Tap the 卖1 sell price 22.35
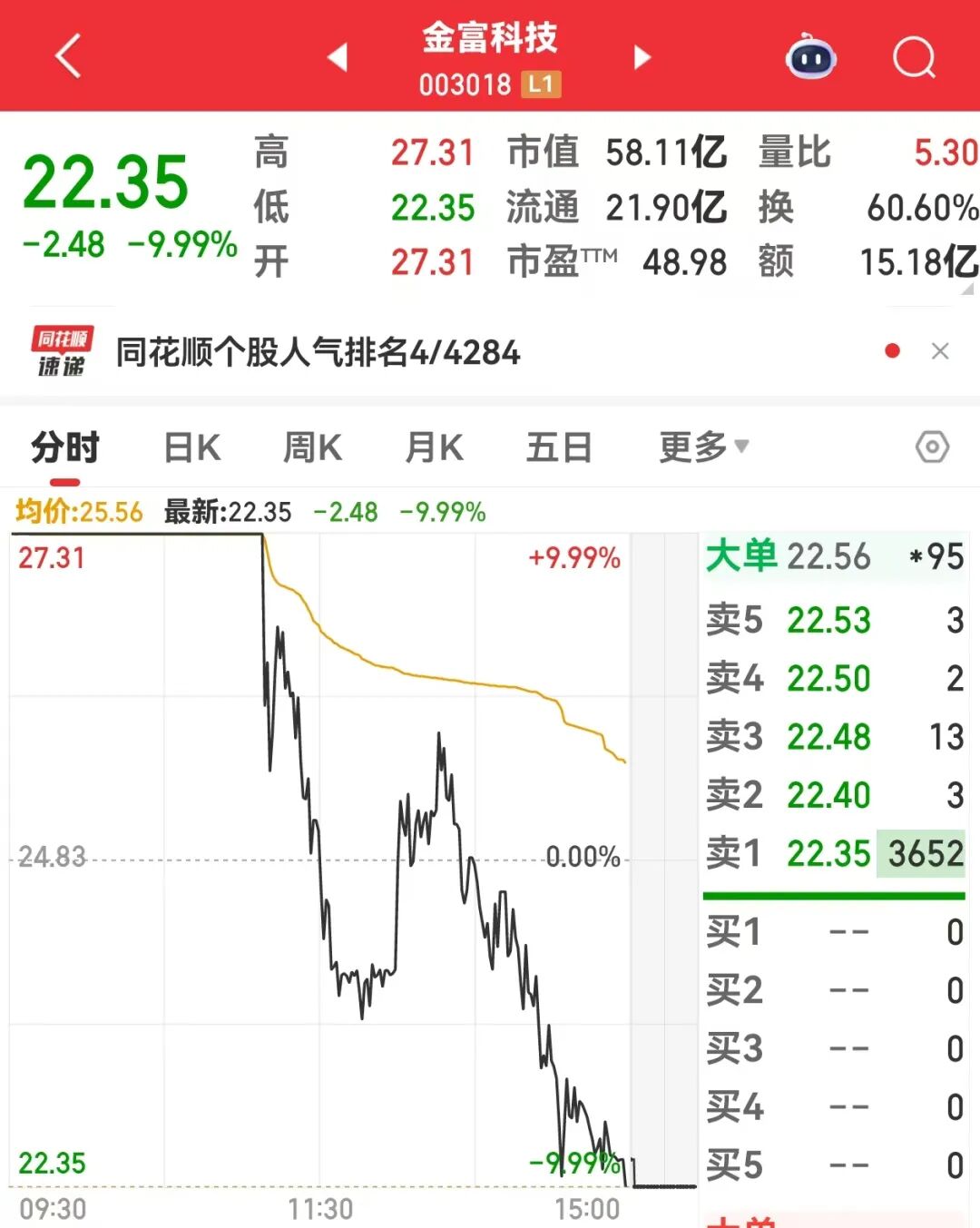980x1228 pixels. (828, 853)
